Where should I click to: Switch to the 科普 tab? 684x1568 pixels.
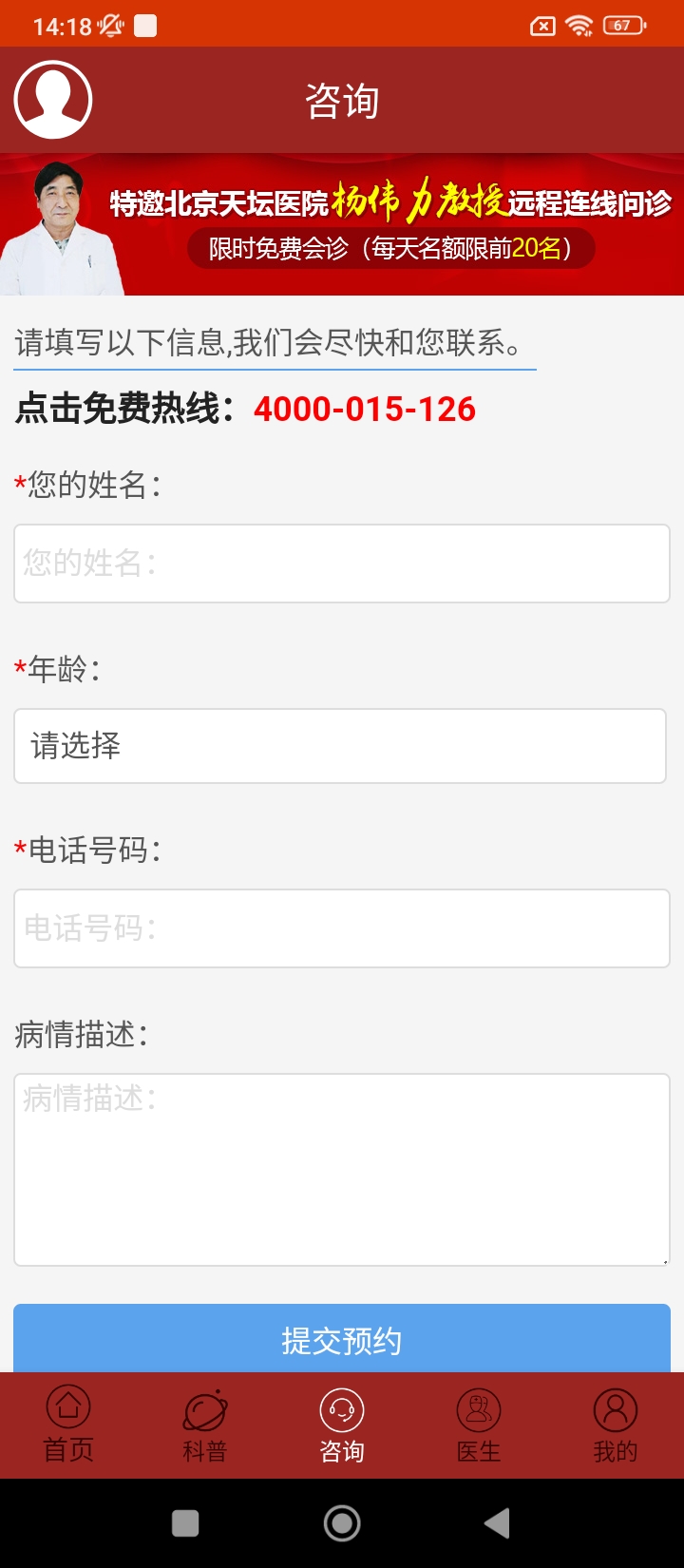[205, 1425]
